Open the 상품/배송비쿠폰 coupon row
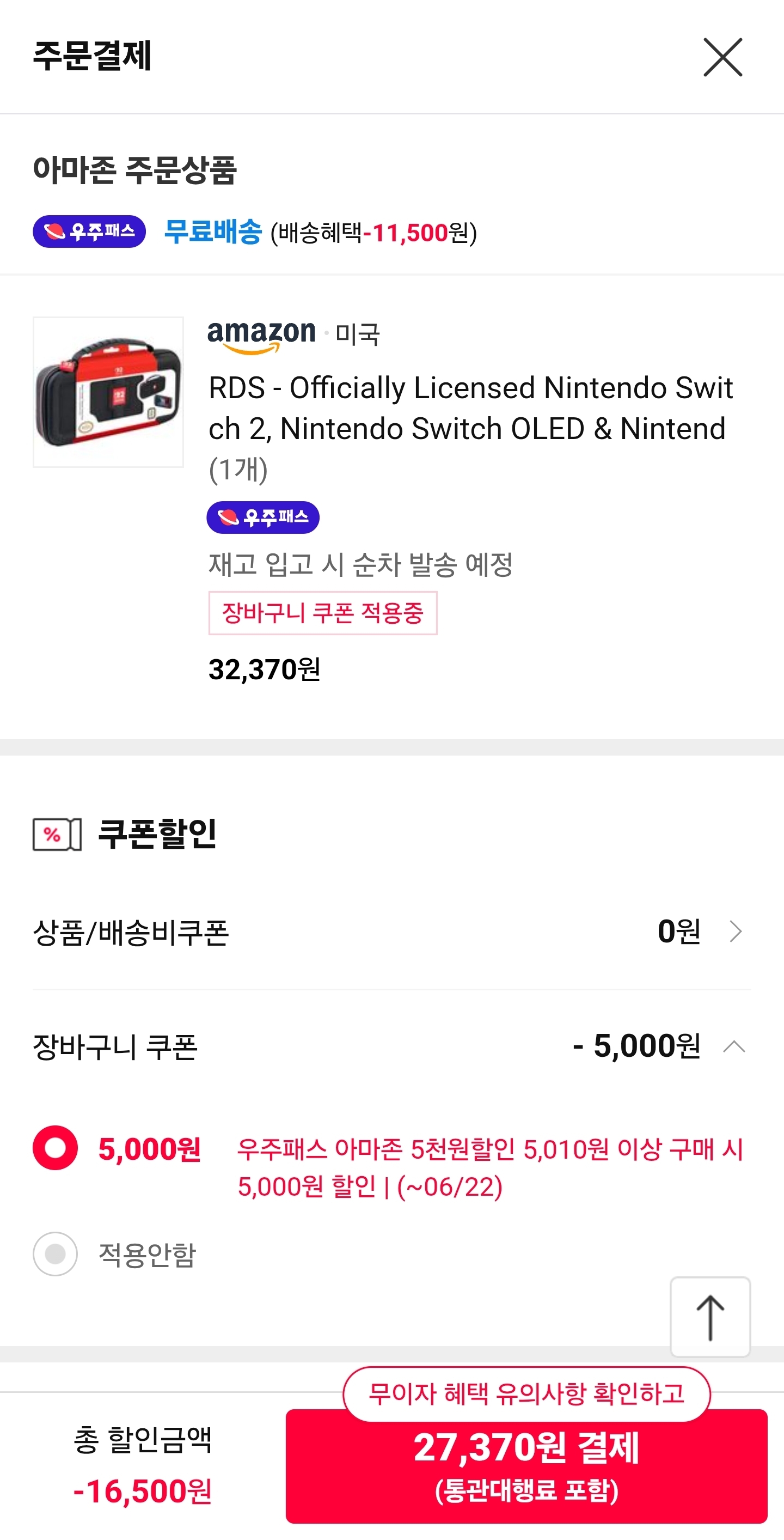784x1540 pixels. 392,932
